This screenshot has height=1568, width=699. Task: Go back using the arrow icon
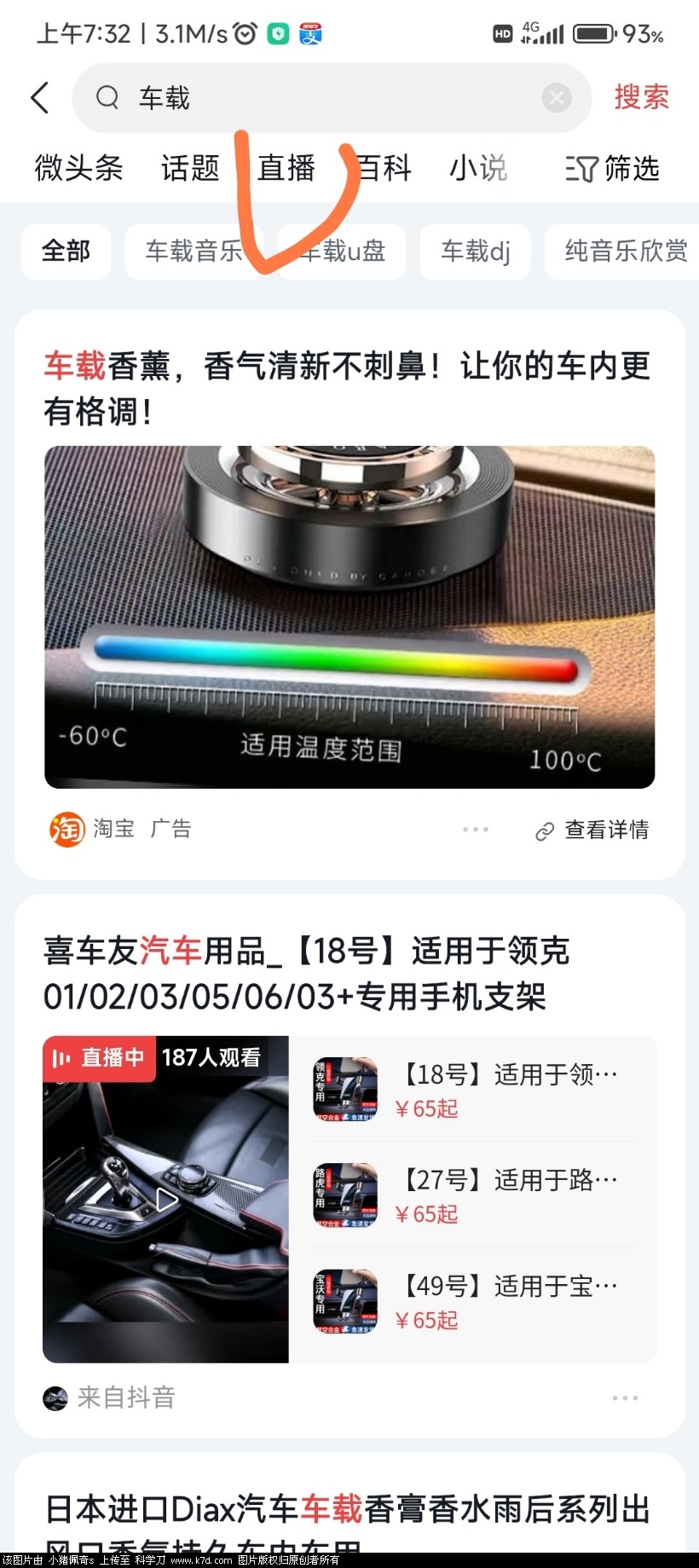[39, 98]
